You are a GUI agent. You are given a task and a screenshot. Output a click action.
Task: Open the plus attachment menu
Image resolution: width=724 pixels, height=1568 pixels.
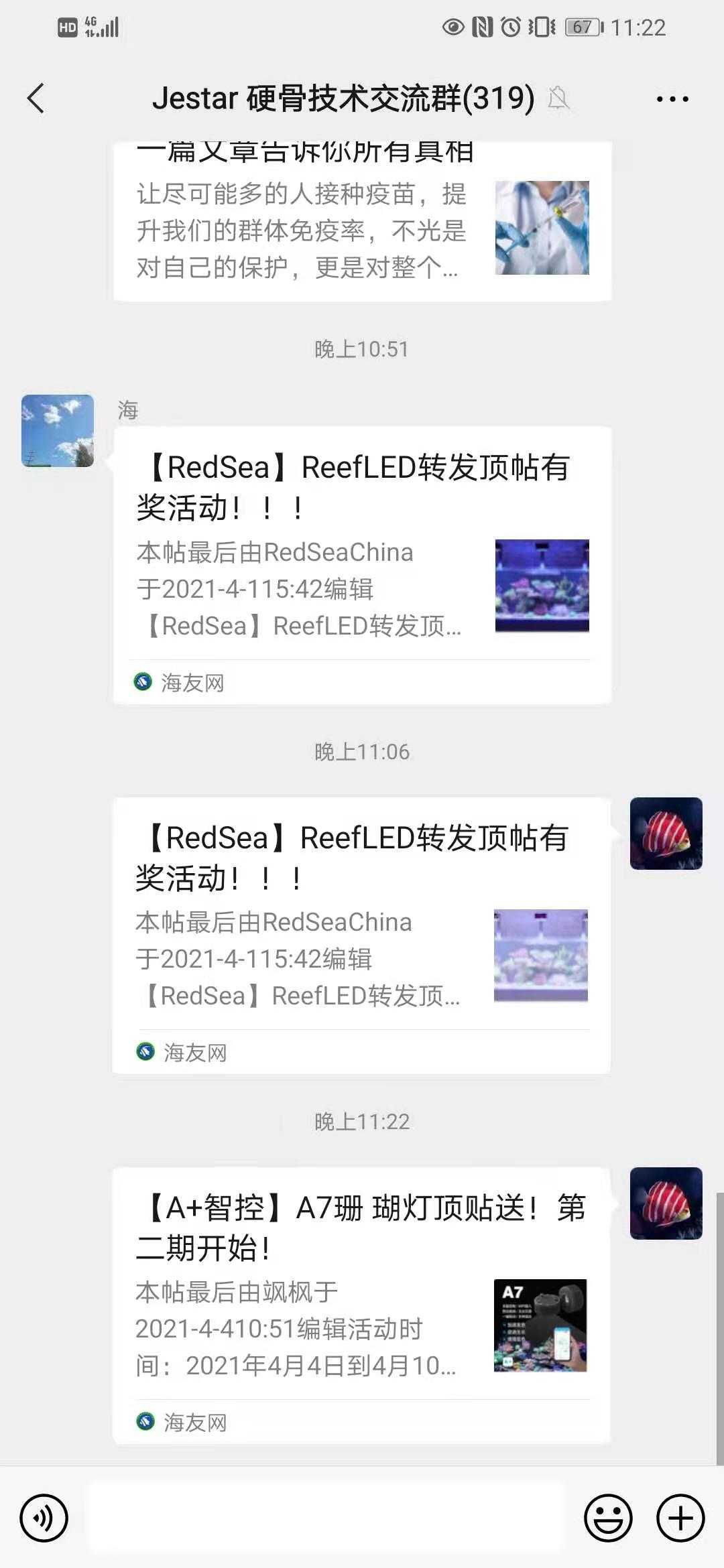(680, 1518)
